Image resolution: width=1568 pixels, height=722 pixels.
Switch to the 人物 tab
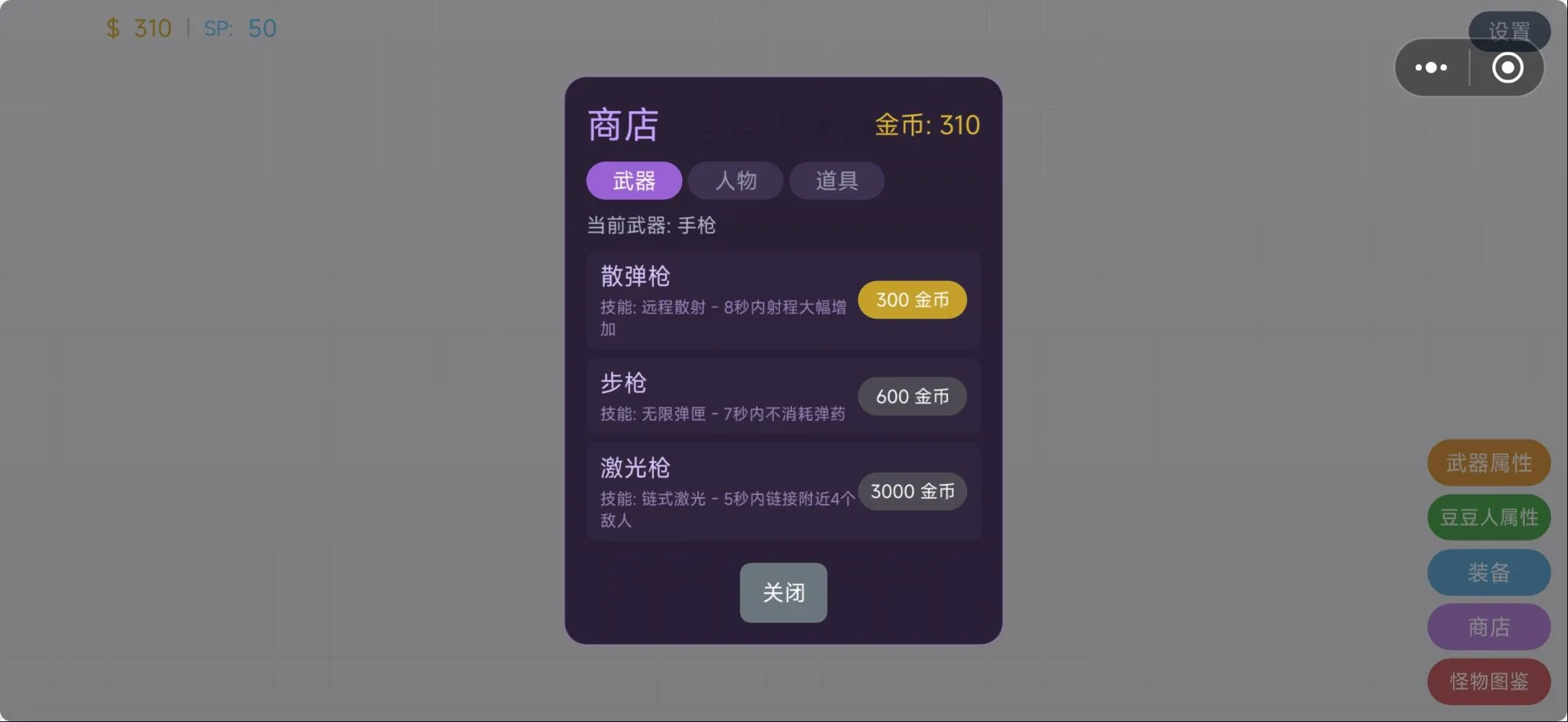click(x=735, y=181)
